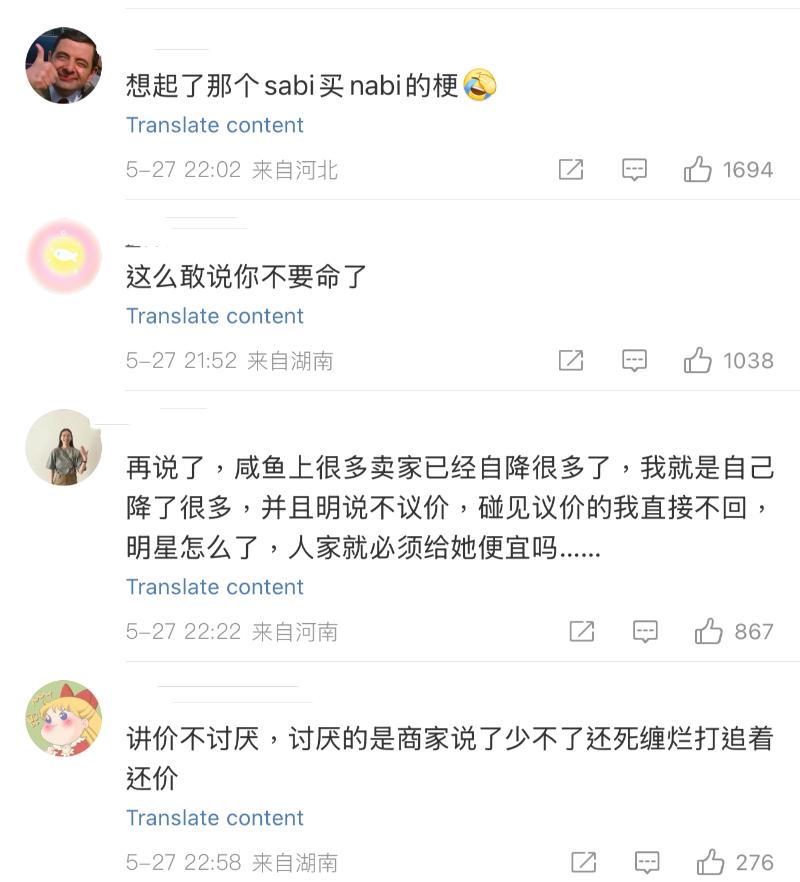Translate the comment 这么敢说你不要命了

click(x=214, y=316)
